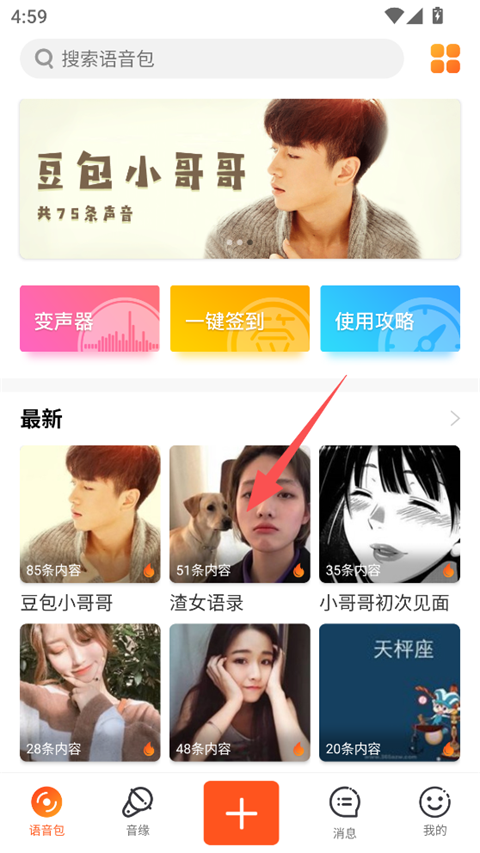The image size is (480, 853).
Task: Open the orange grid categories icon
Action: tap(445, 58)
